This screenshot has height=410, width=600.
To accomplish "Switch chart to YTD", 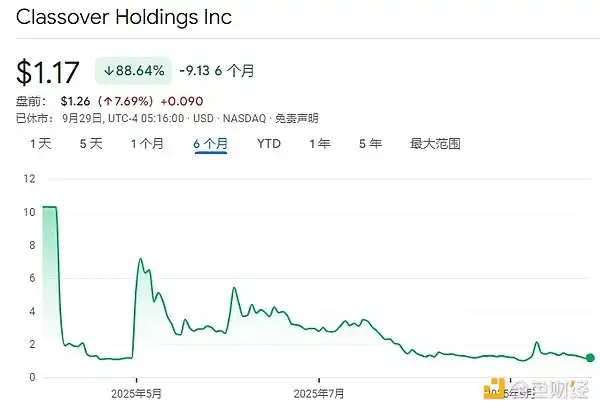I will coord(268,144).
